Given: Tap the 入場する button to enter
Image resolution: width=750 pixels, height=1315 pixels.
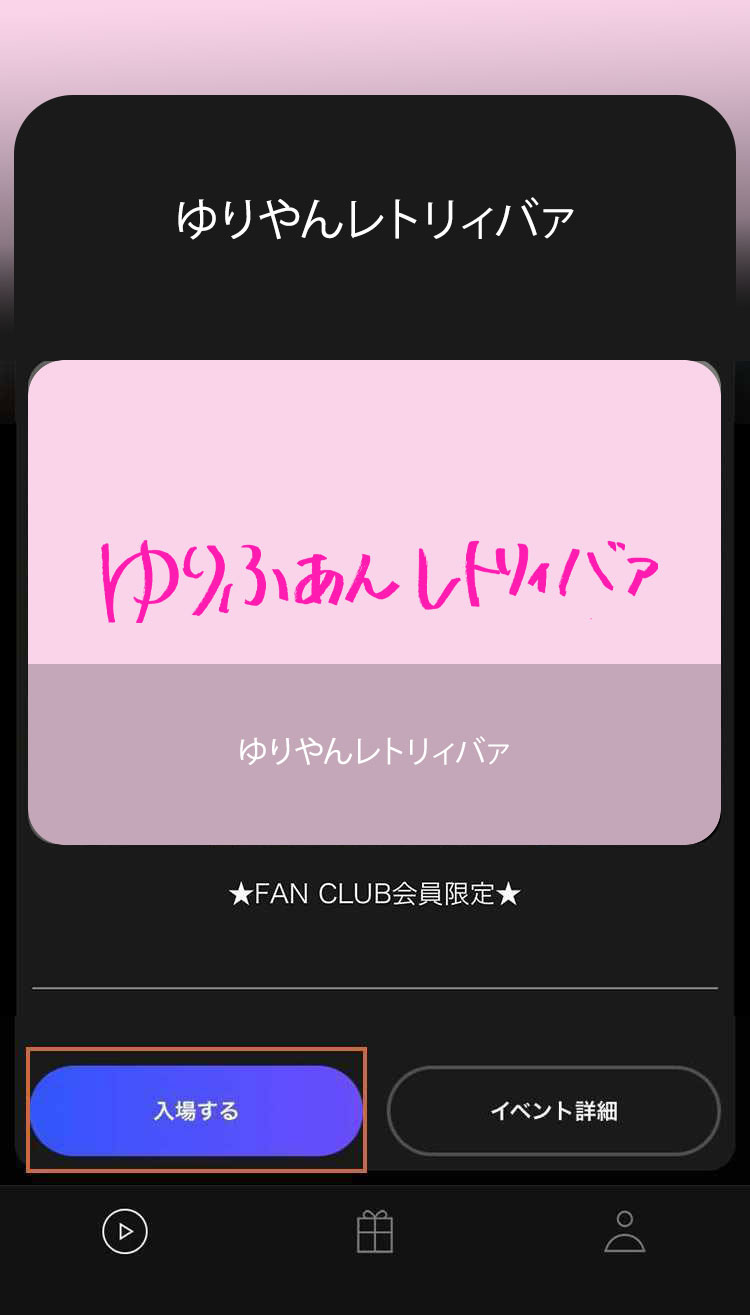Looking at the screenshot, I should [x=196, y=1111].
